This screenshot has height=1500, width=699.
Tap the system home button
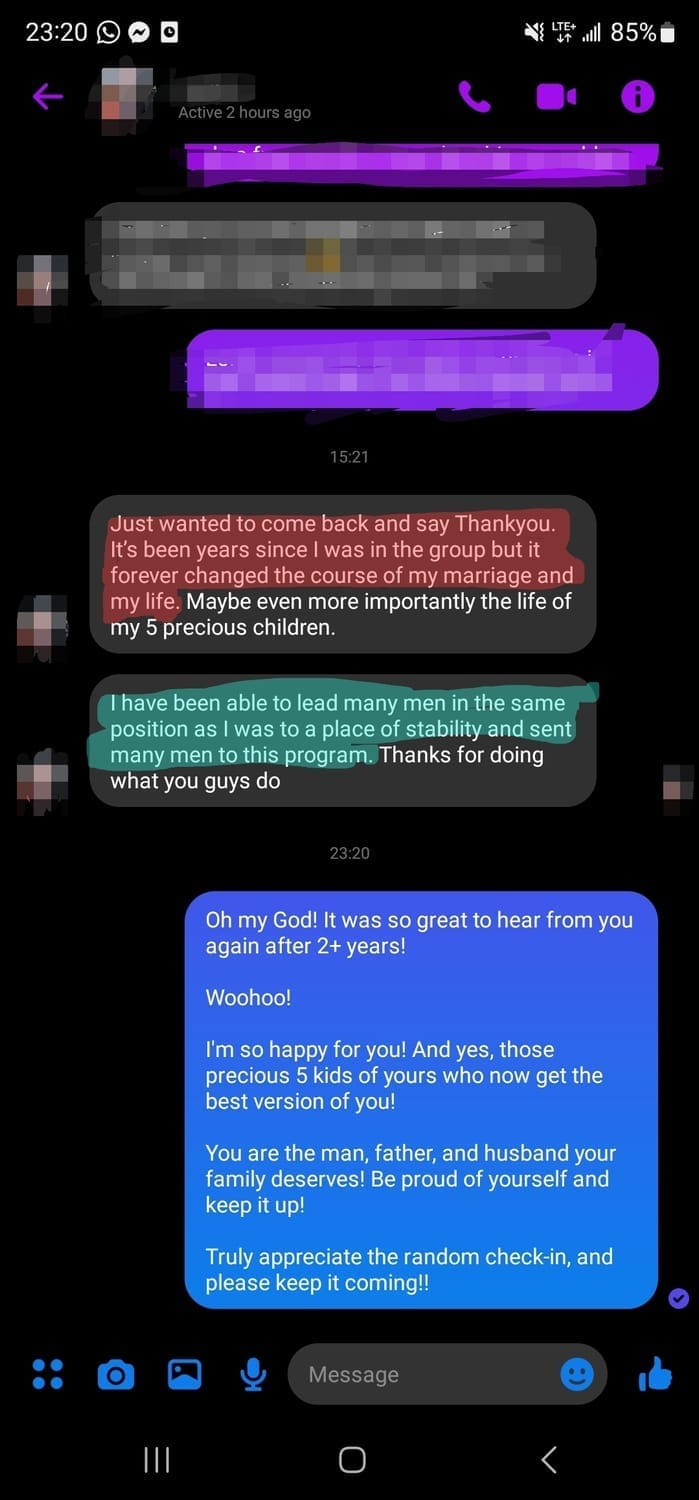351,1460
